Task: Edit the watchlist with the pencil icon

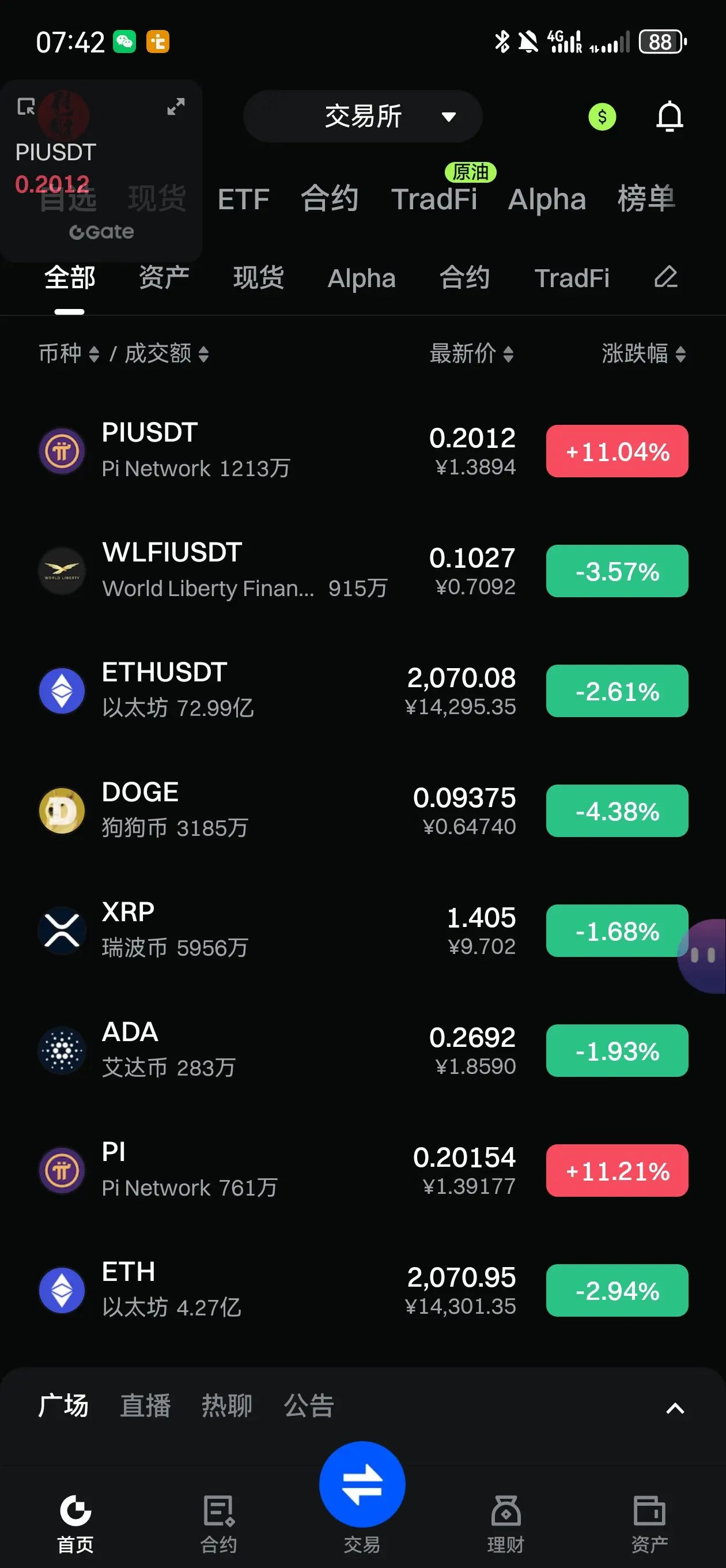Action: coord(665,277)
